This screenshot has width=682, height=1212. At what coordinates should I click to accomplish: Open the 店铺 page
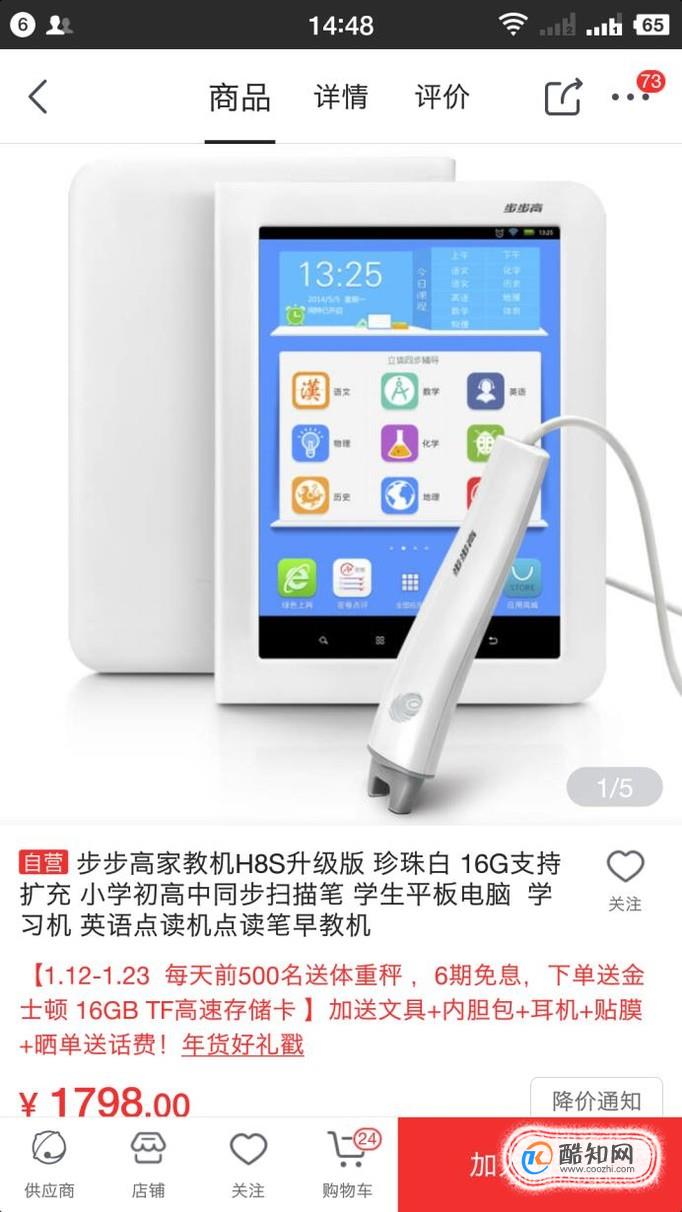[x=148, y=1164]
